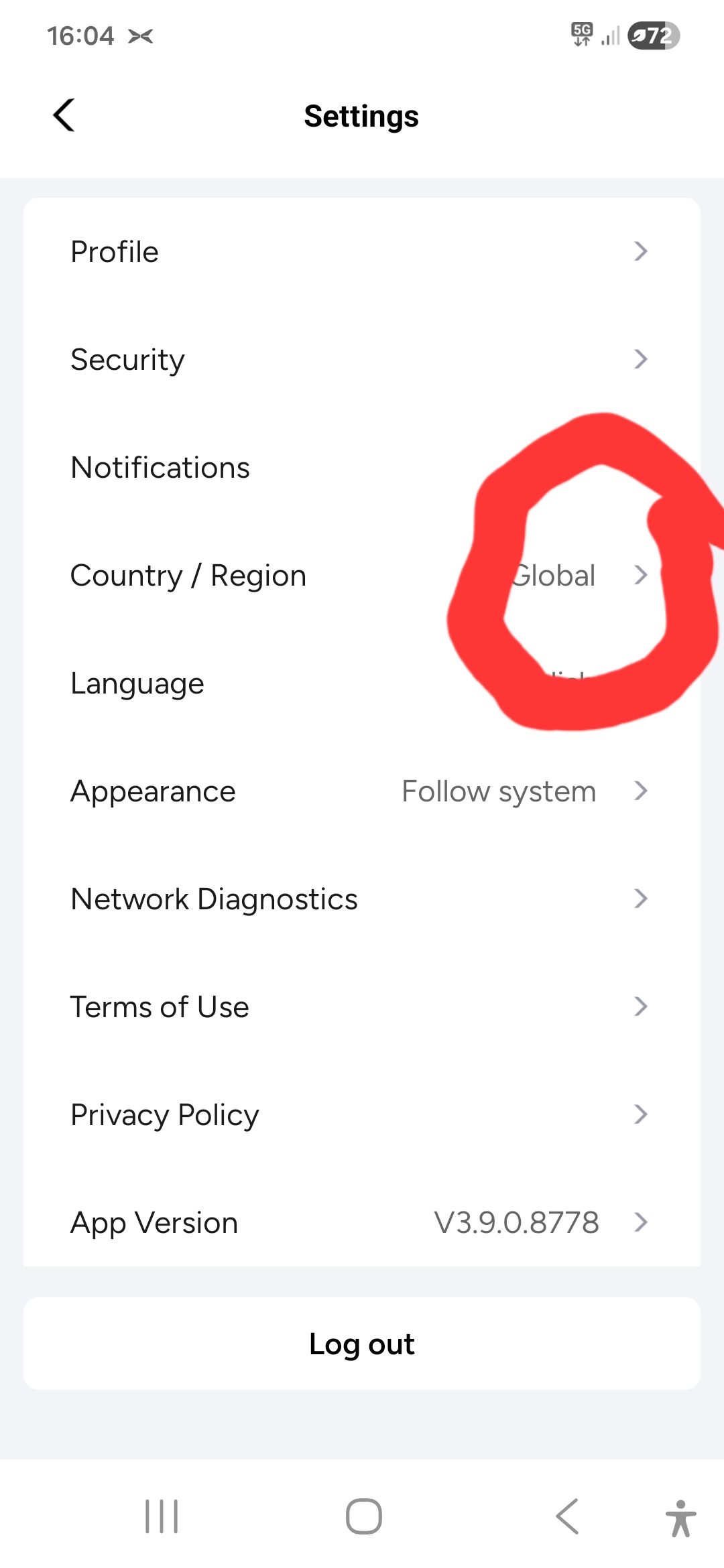Tap Log out button
The width and height of the screenshot is (724, 1568).
(362, 1344)
